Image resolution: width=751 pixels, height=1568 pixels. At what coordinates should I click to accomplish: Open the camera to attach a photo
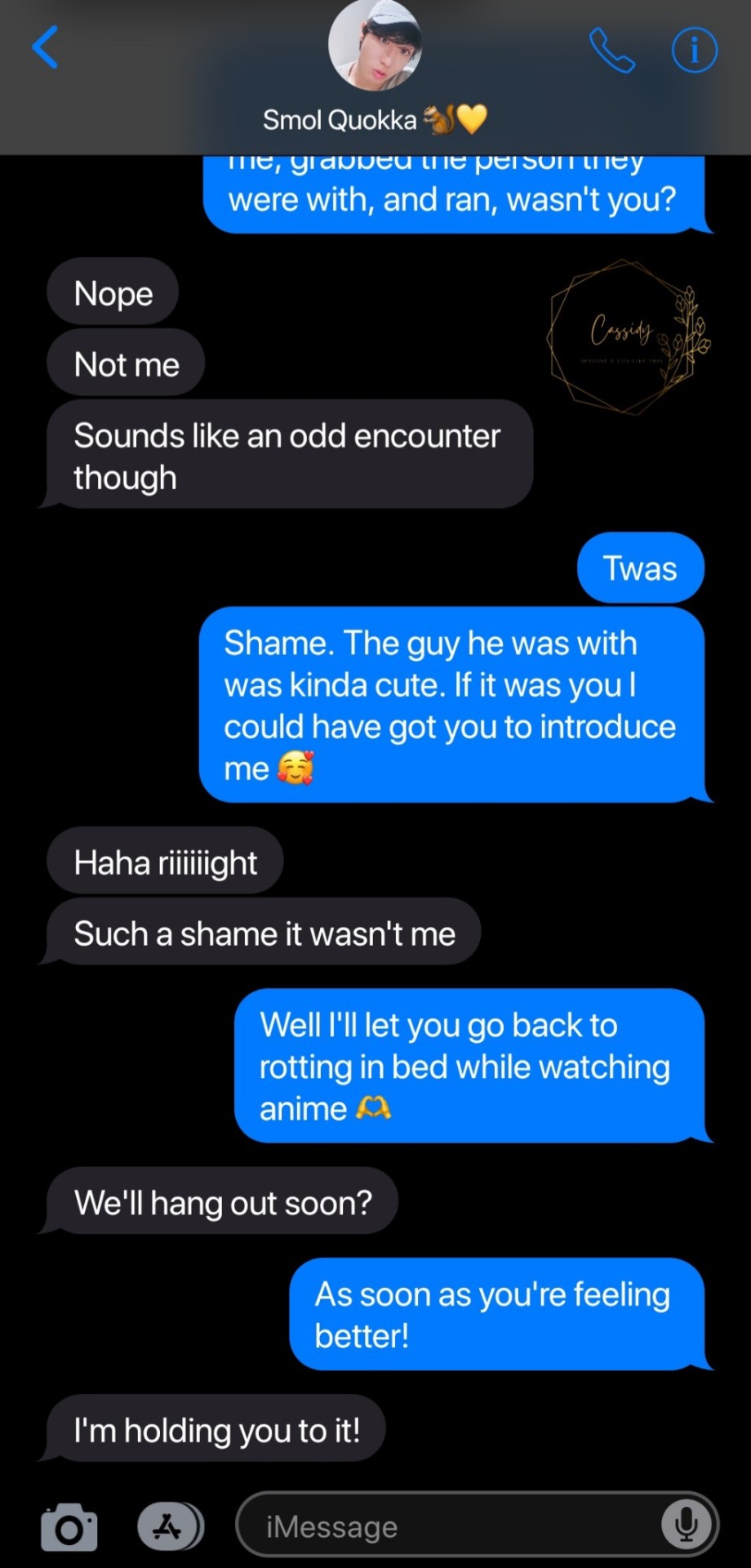click(x=69, y=1526)
